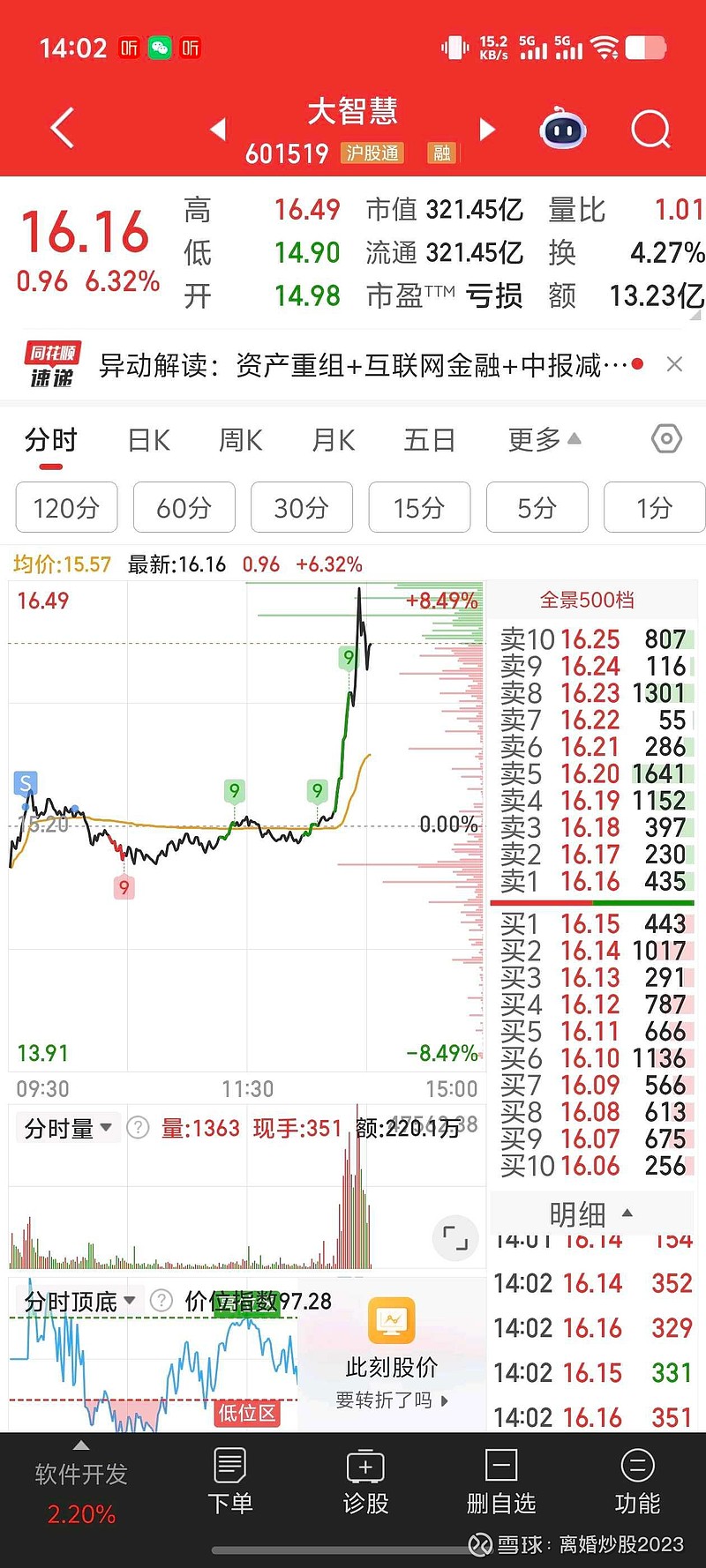Open 全景500档 order book view
Viewport: 706px width, 1568px height.
click(587, 601)
